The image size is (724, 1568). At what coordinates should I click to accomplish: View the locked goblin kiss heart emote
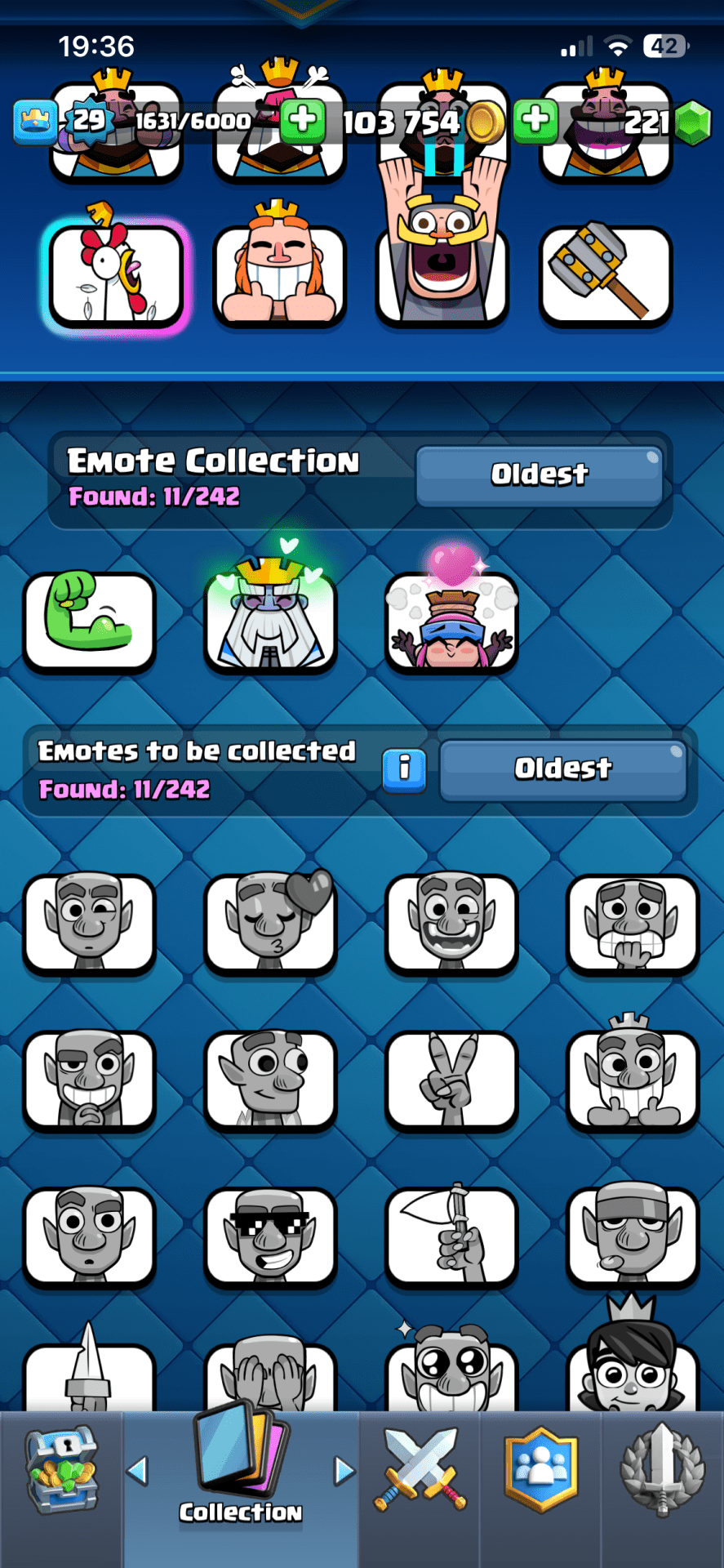coord(270,923)
